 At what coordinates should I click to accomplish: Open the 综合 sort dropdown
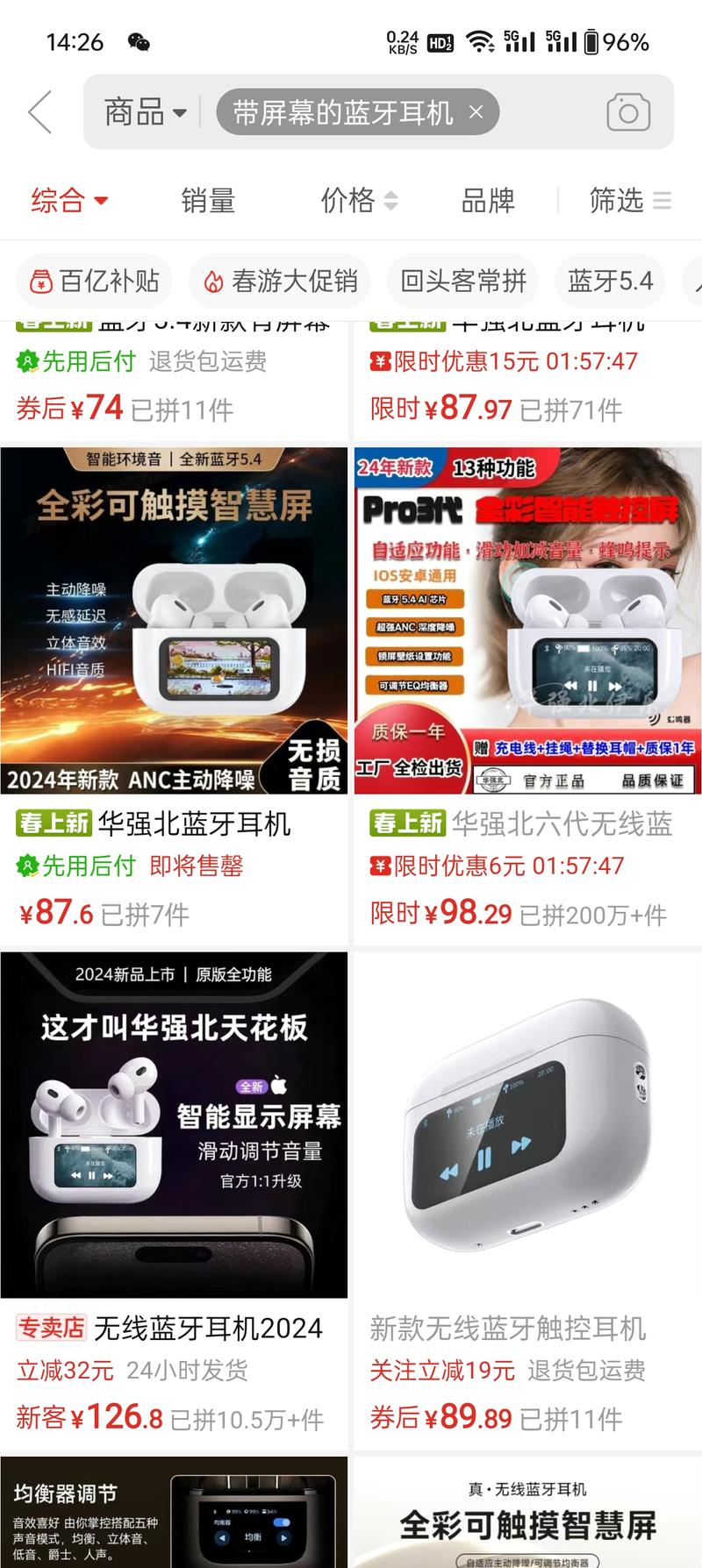tap(69, 201)
